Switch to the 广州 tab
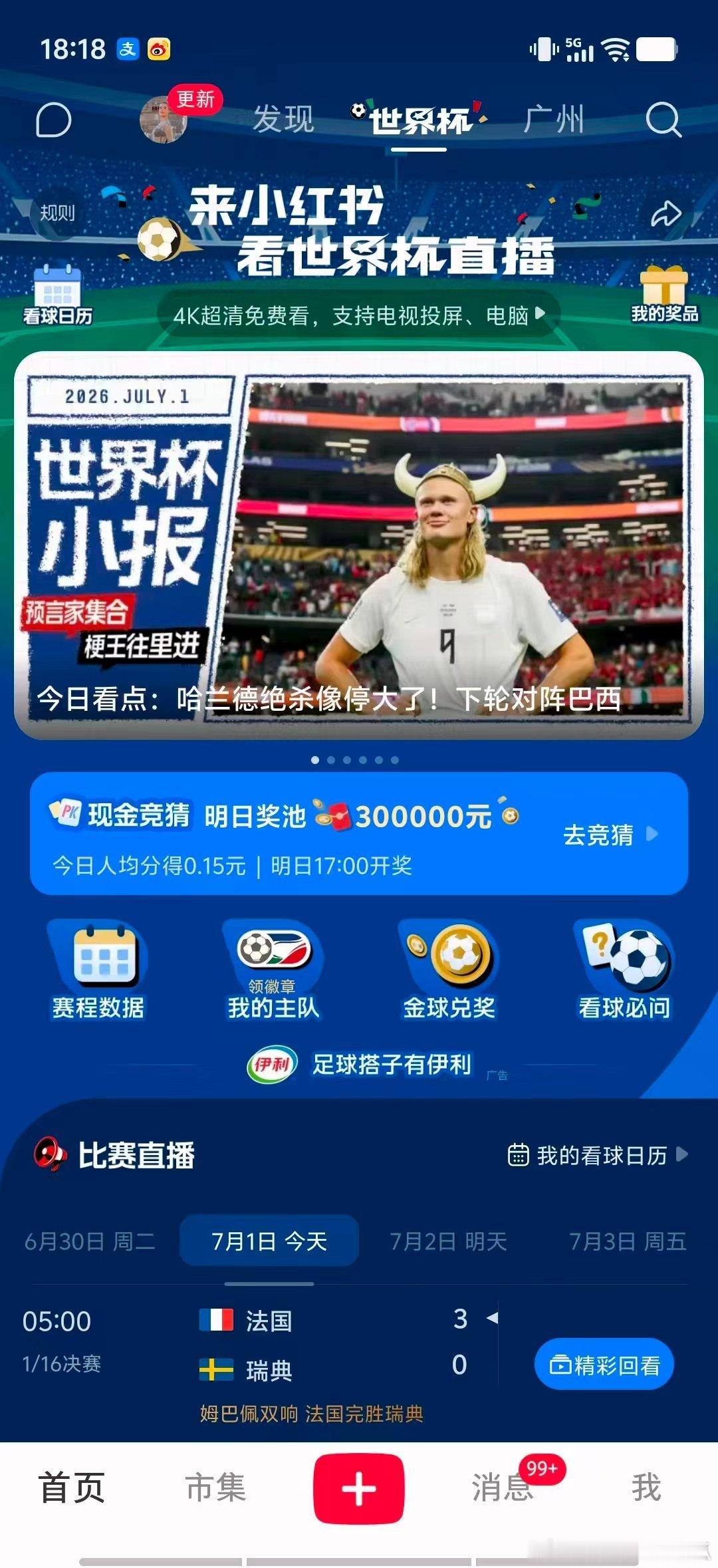The image size is (718, 1568). tap(553, 120)
